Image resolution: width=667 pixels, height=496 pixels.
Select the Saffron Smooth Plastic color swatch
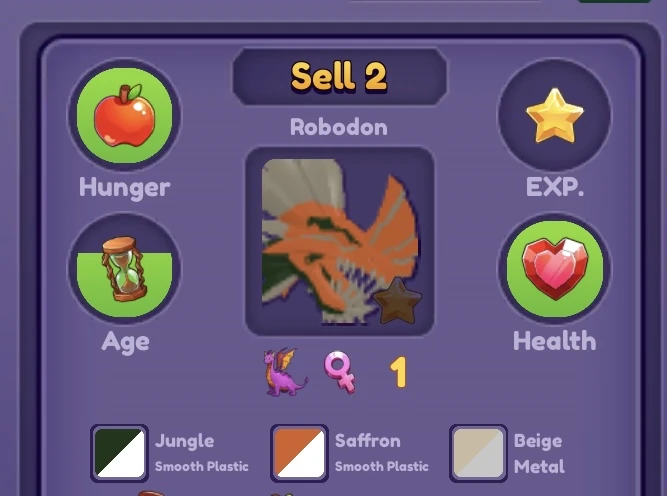pyautogui.click(x=300, y=453)
